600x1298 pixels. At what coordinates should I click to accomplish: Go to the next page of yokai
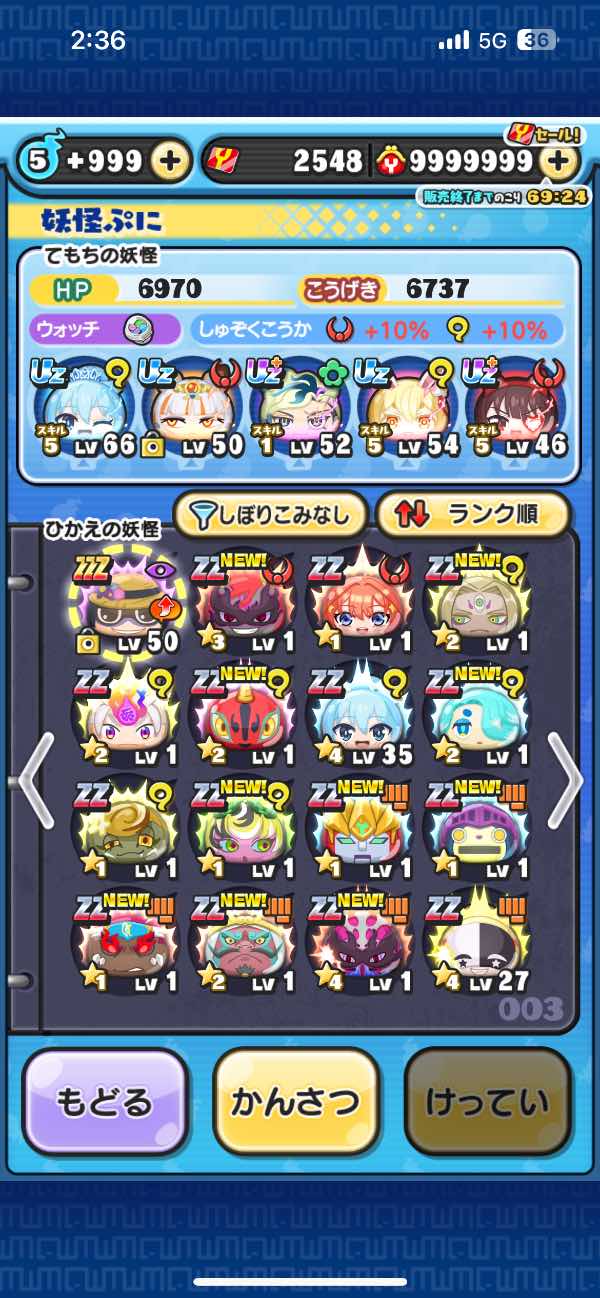[x=565, y=780]
